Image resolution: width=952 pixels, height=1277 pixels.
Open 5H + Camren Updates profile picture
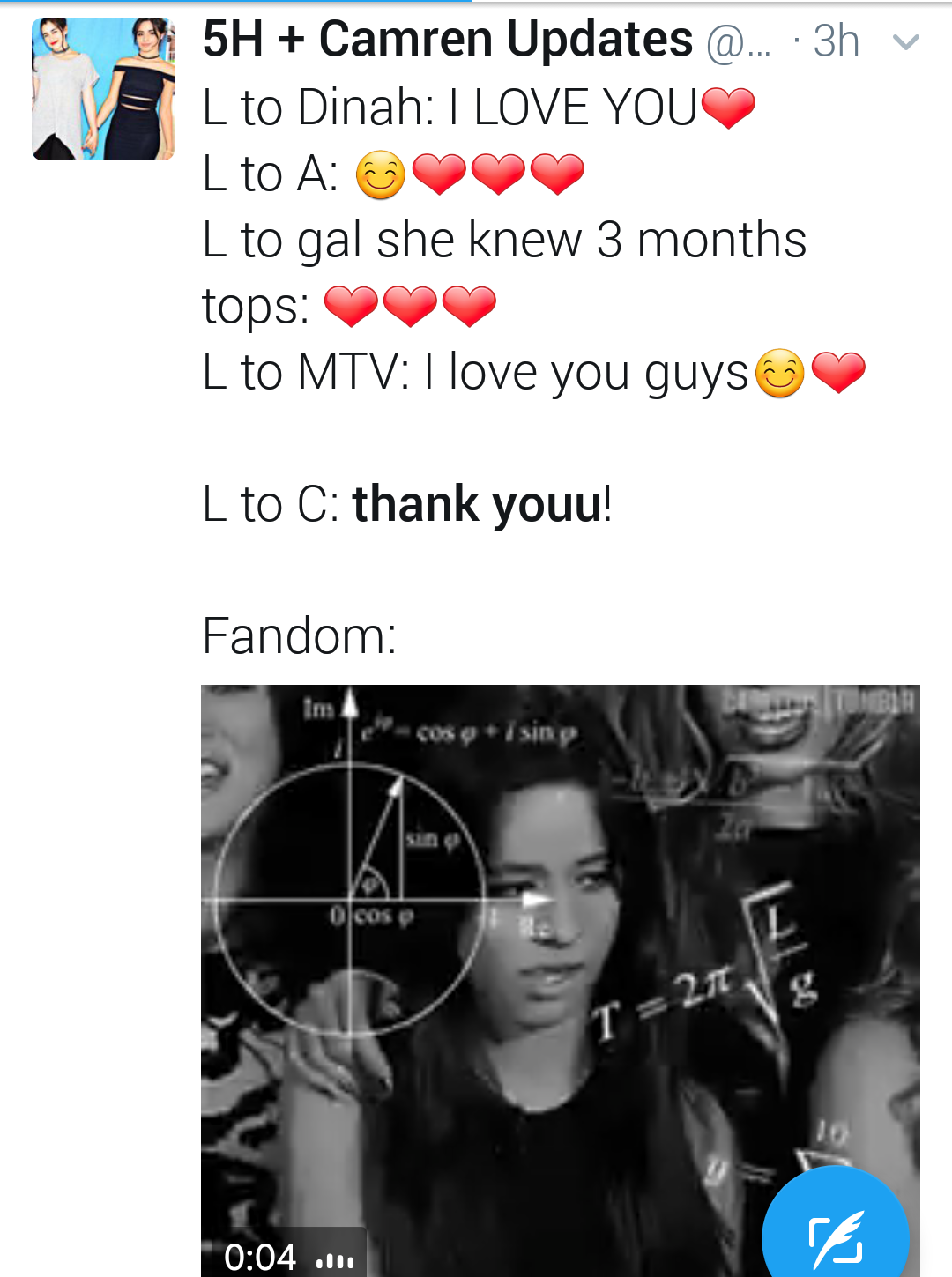point(103,89)
